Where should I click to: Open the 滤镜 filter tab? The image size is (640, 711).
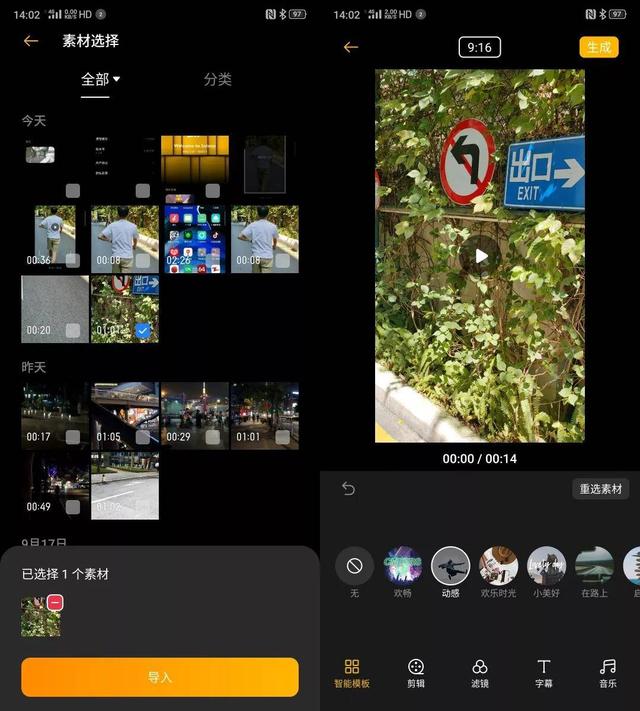click(x=479, y=673)
